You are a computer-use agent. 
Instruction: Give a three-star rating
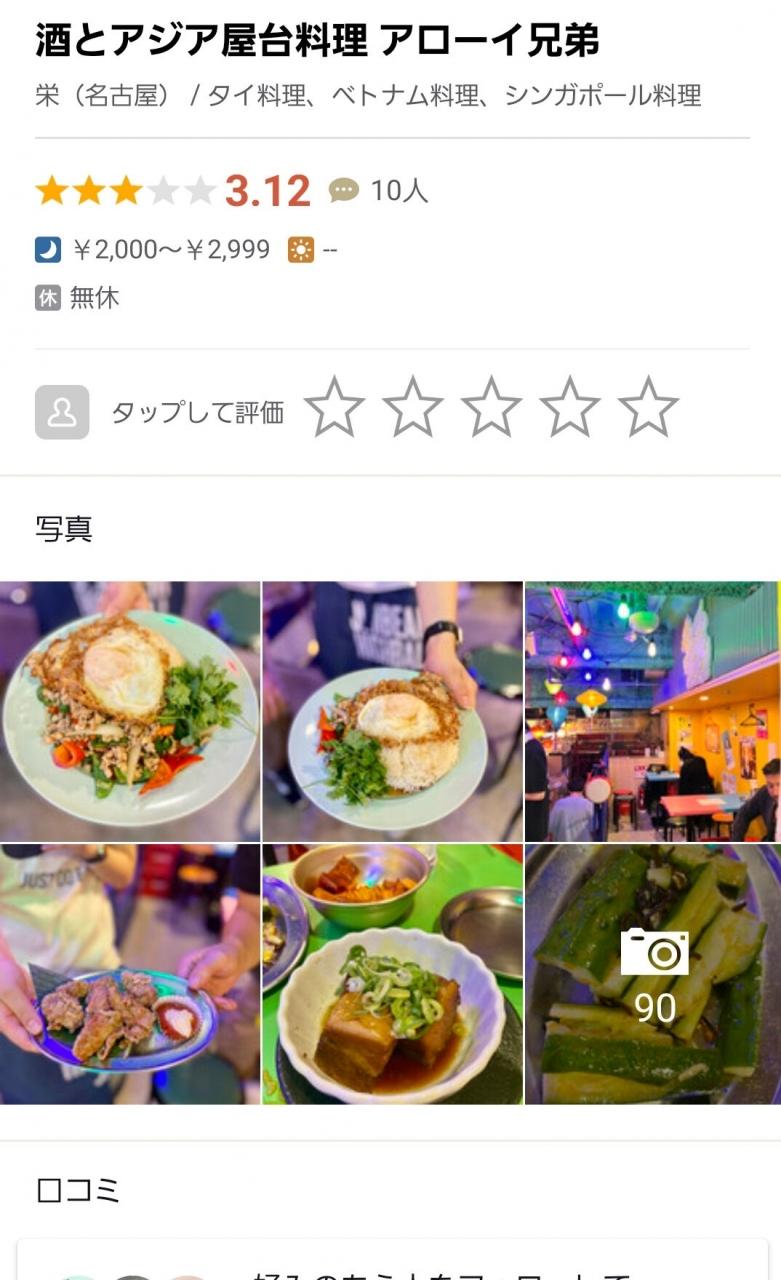tap(491, 407)
